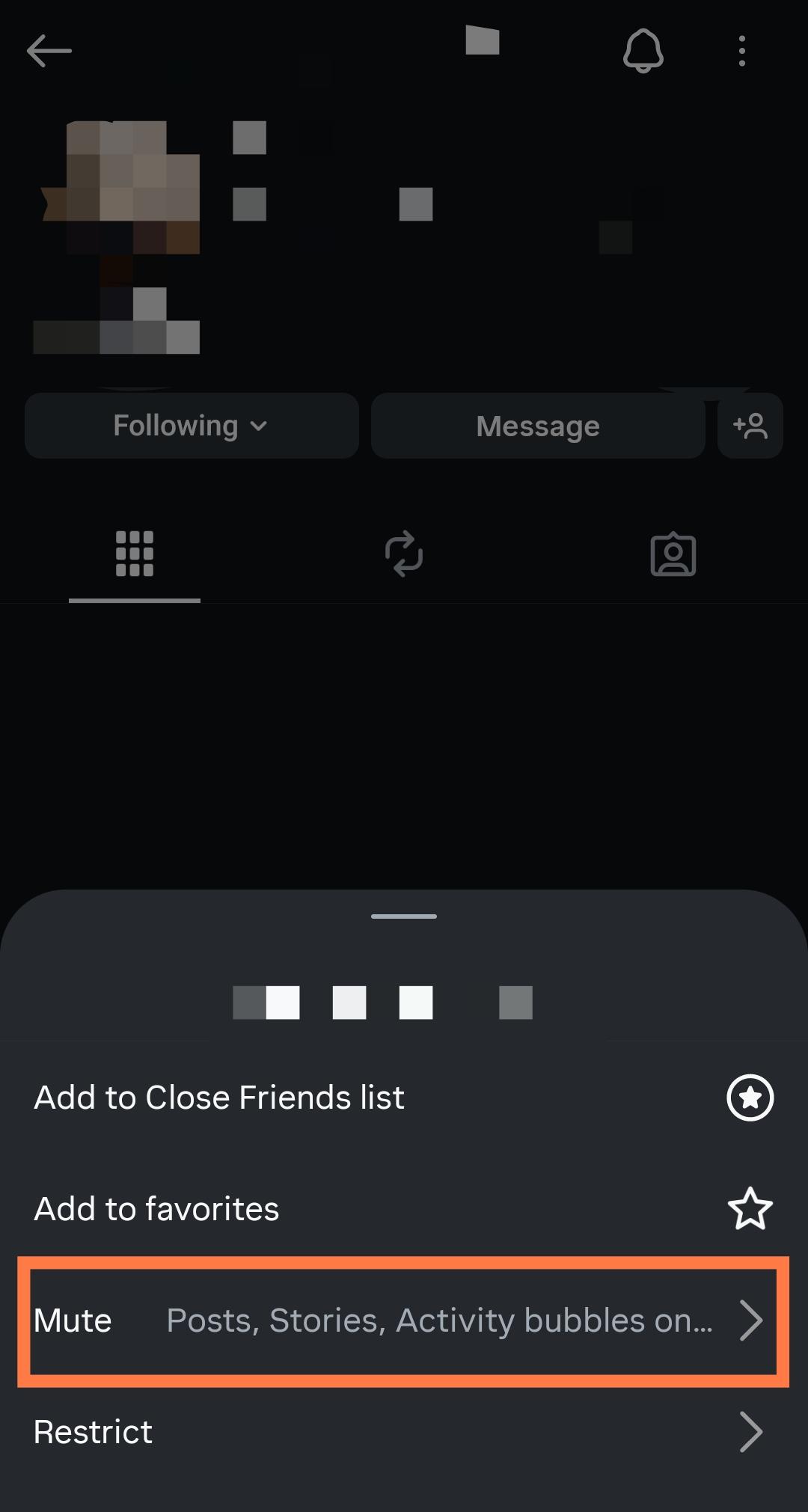Screen dimensions: 808x1512
Task: Open the three-dot overflow menu
Action: (x=741, y=51)
